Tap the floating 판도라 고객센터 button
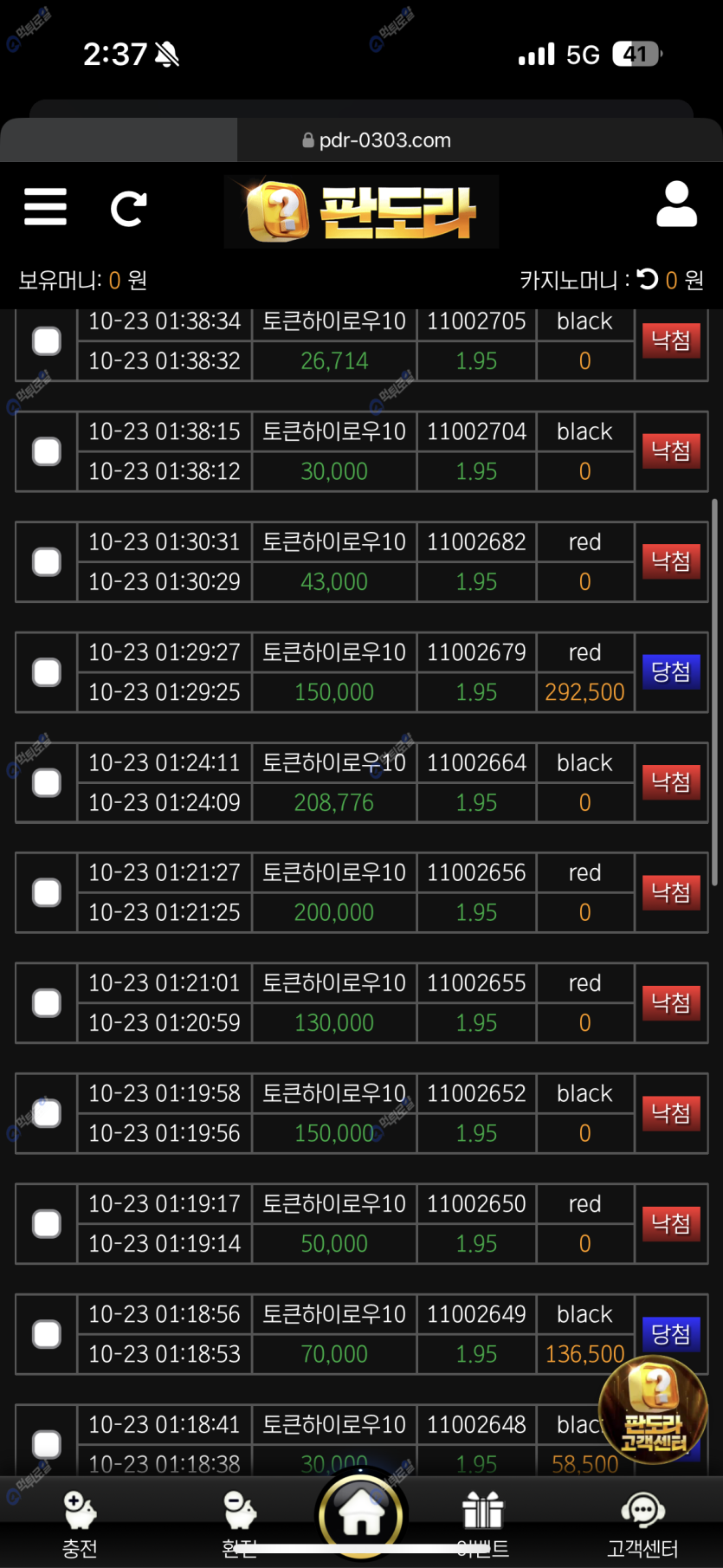723x1568 pixels. coord(654,1409)
